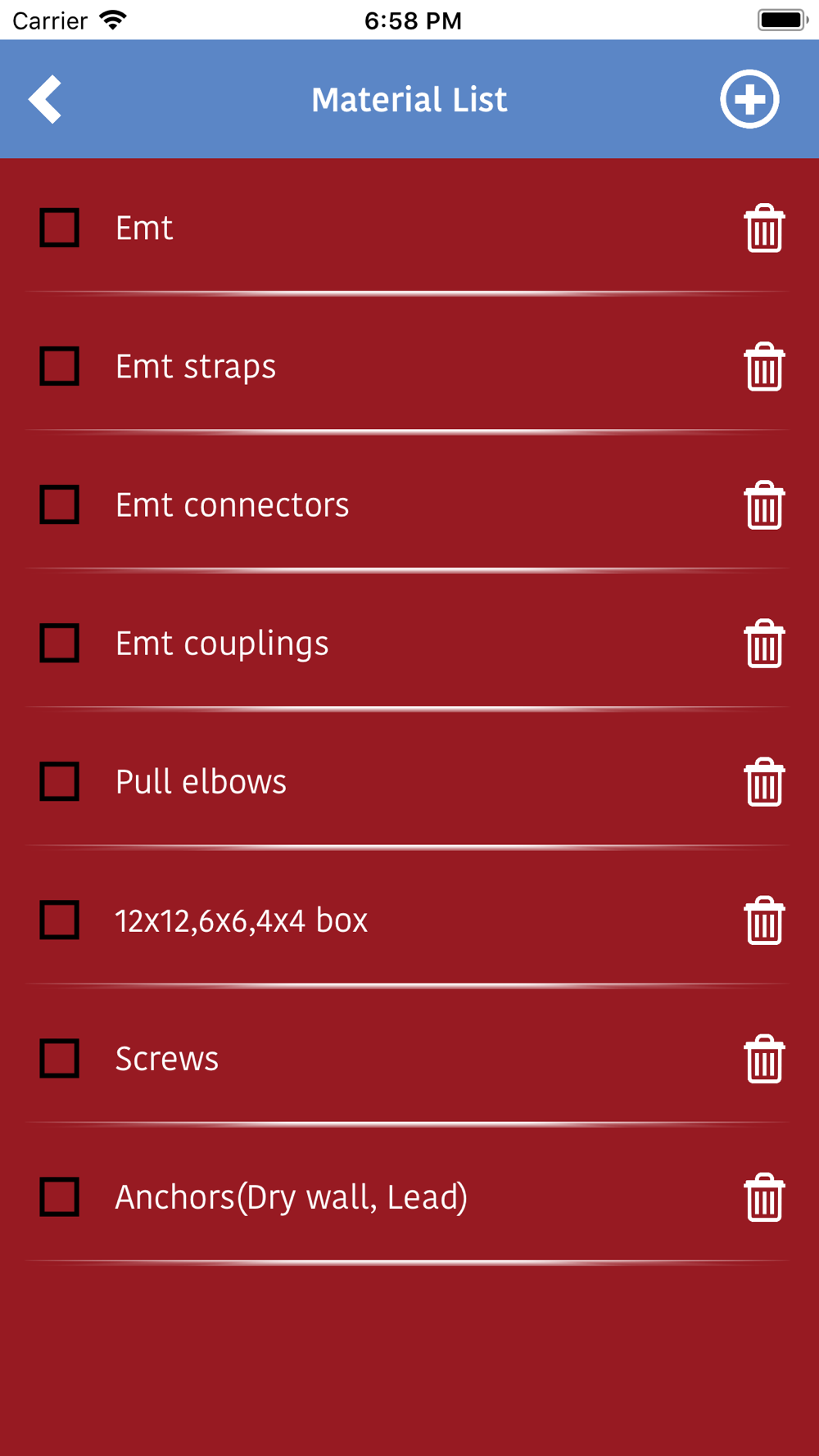Tick the Emt straps checkbox
819x1456 pixels.
(x=60, y=366)
